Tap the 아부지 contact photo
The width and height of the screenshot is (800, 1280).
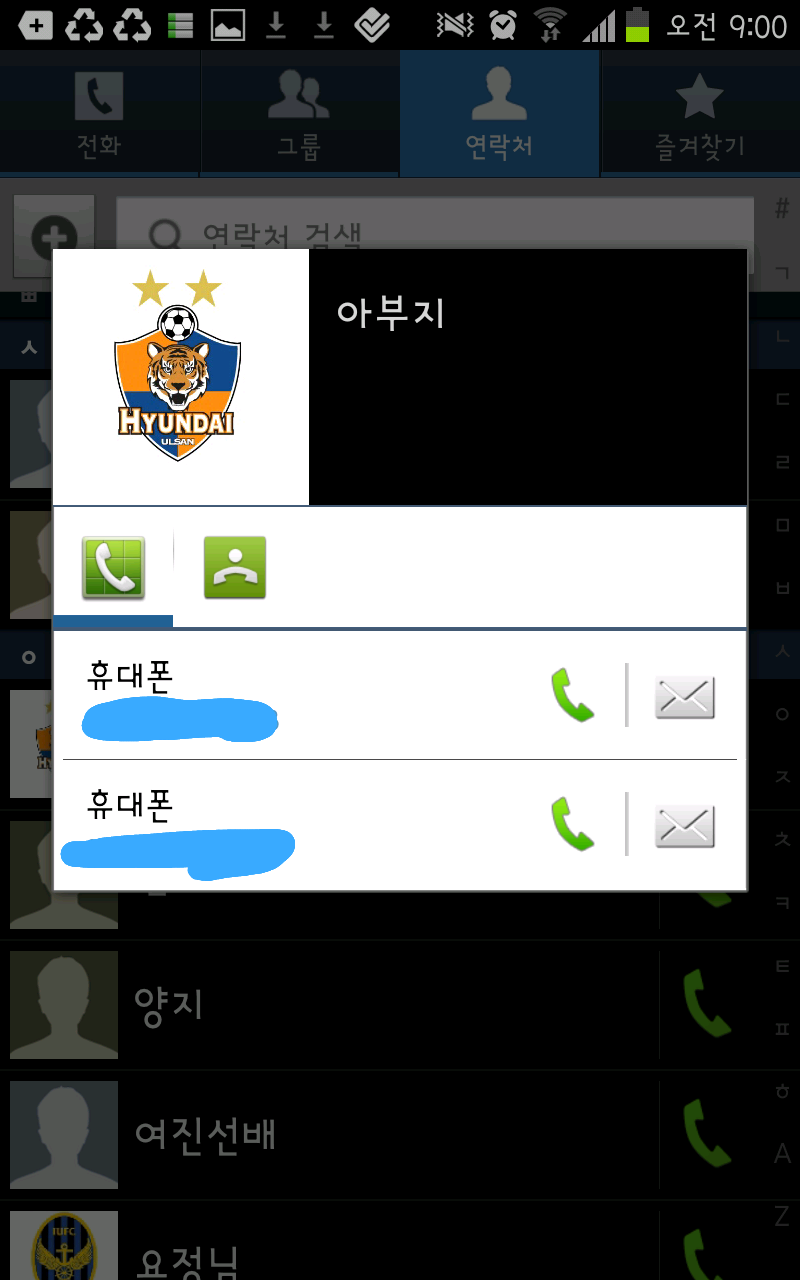180,377
